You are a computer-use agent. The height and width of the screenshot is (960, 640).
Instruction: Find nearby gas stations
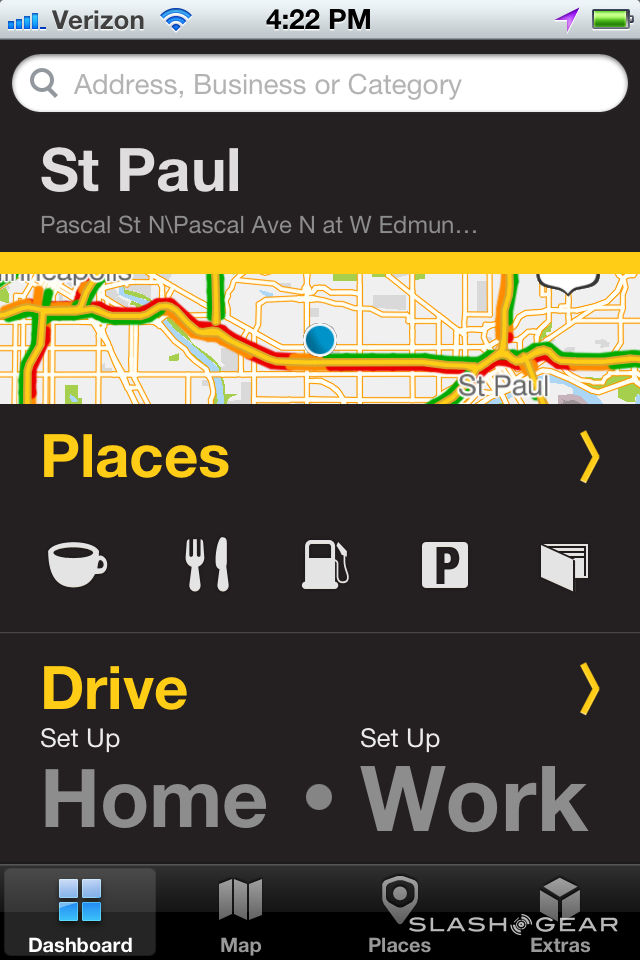point(326,565)
